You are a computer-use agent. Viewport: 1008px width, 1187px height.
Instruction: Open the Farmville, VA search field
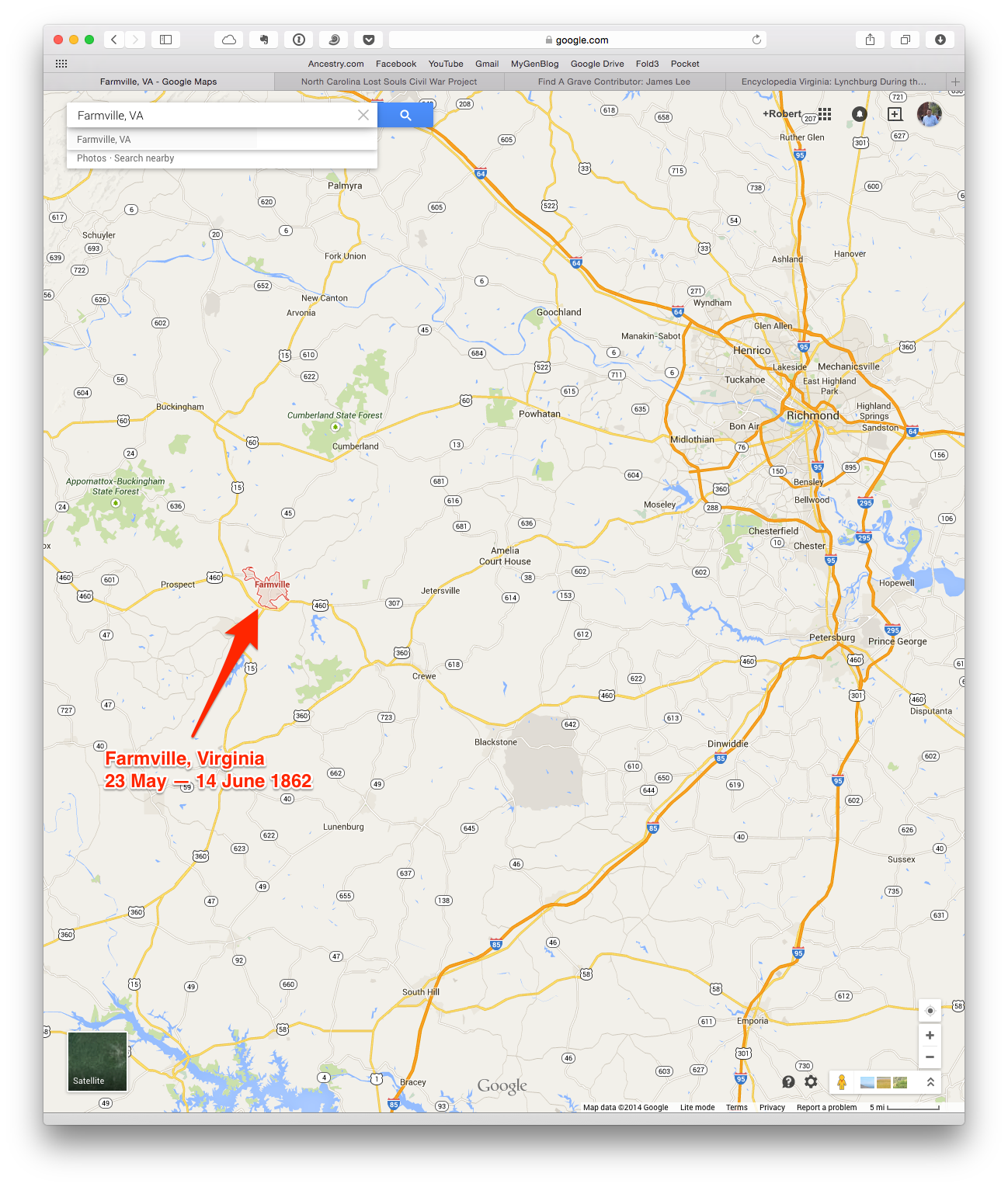click(211, 115)
